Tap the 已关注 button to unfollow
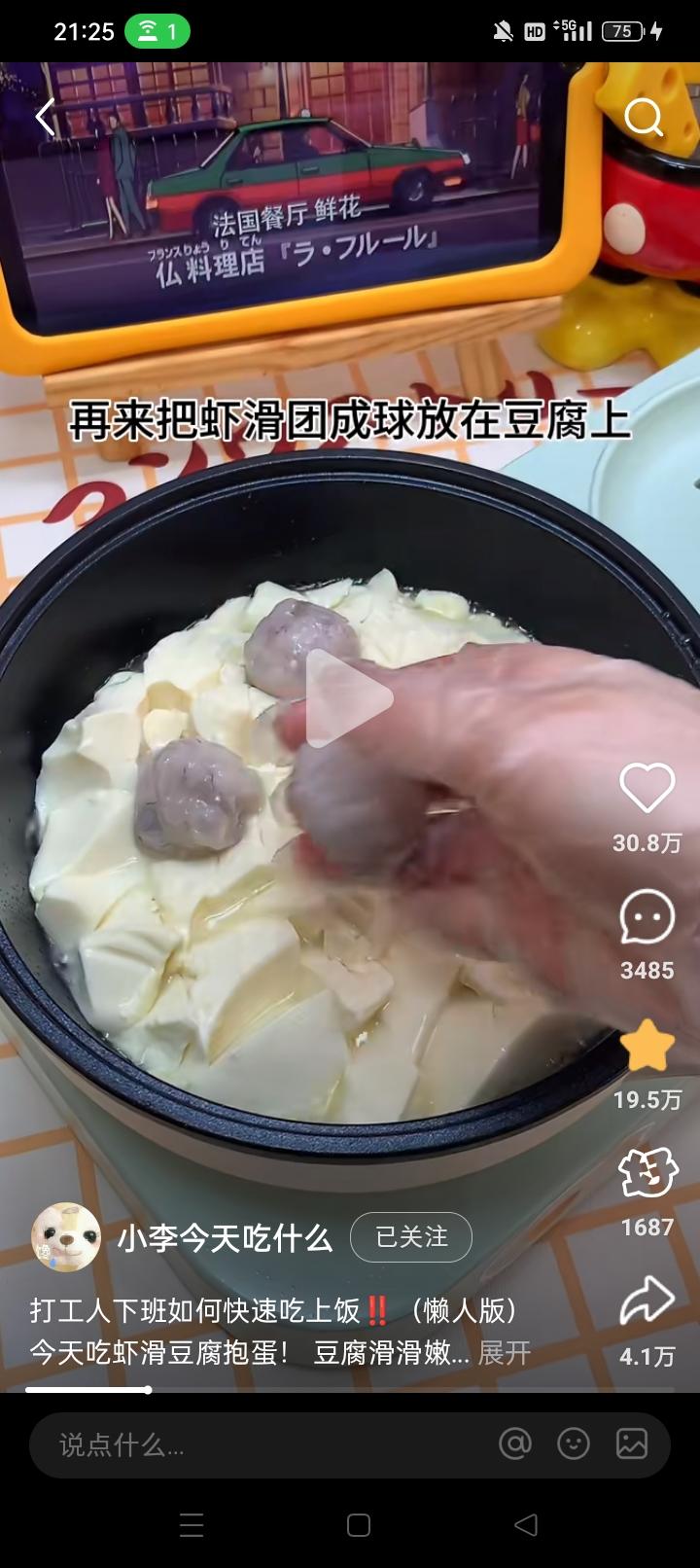This screenshot has width=700, height=1568. (411, 1237)
